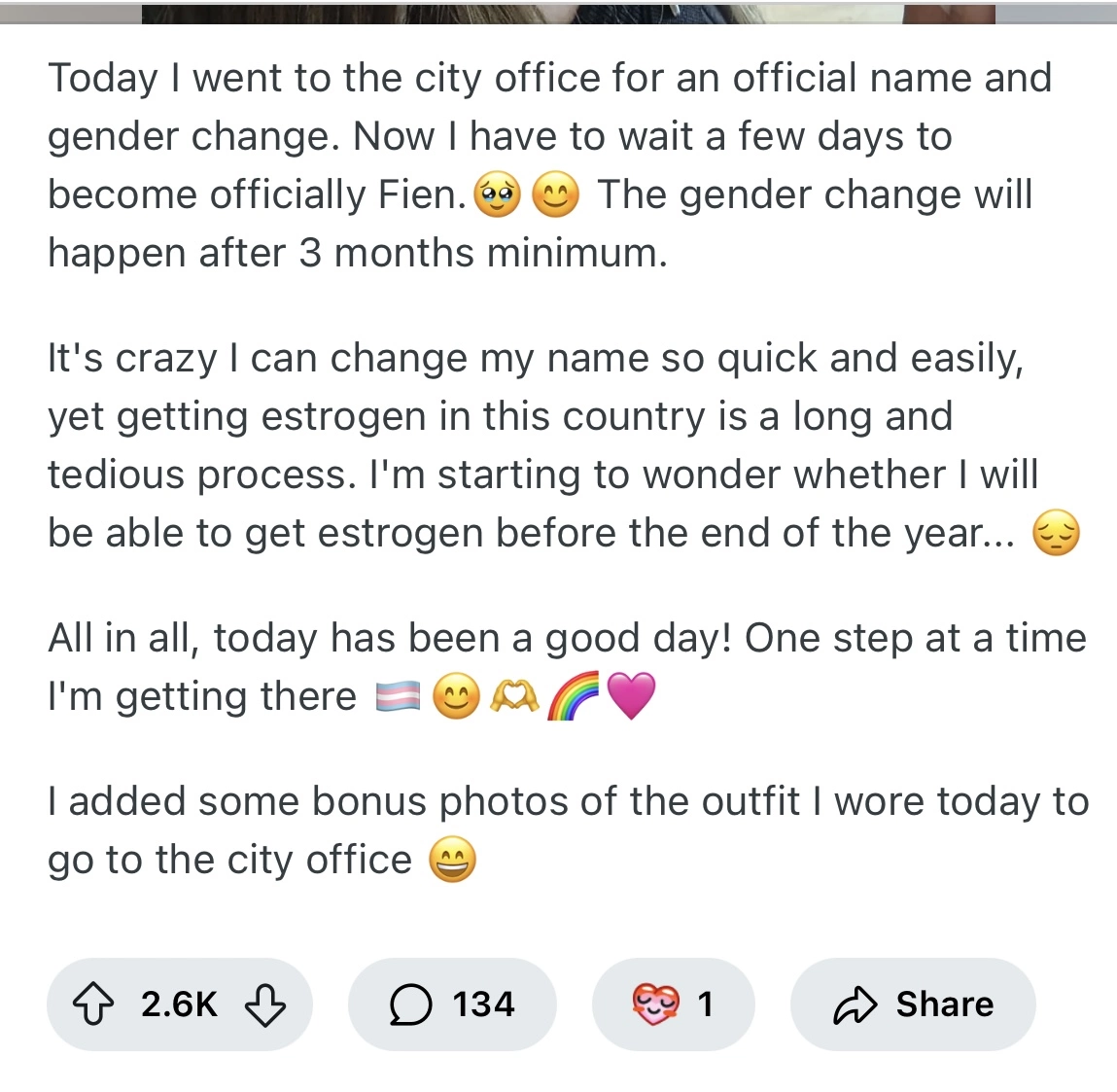Downvote this post
Image resolution: width=1117 pixels, height=1092 pixels.
click(264, 1004)
